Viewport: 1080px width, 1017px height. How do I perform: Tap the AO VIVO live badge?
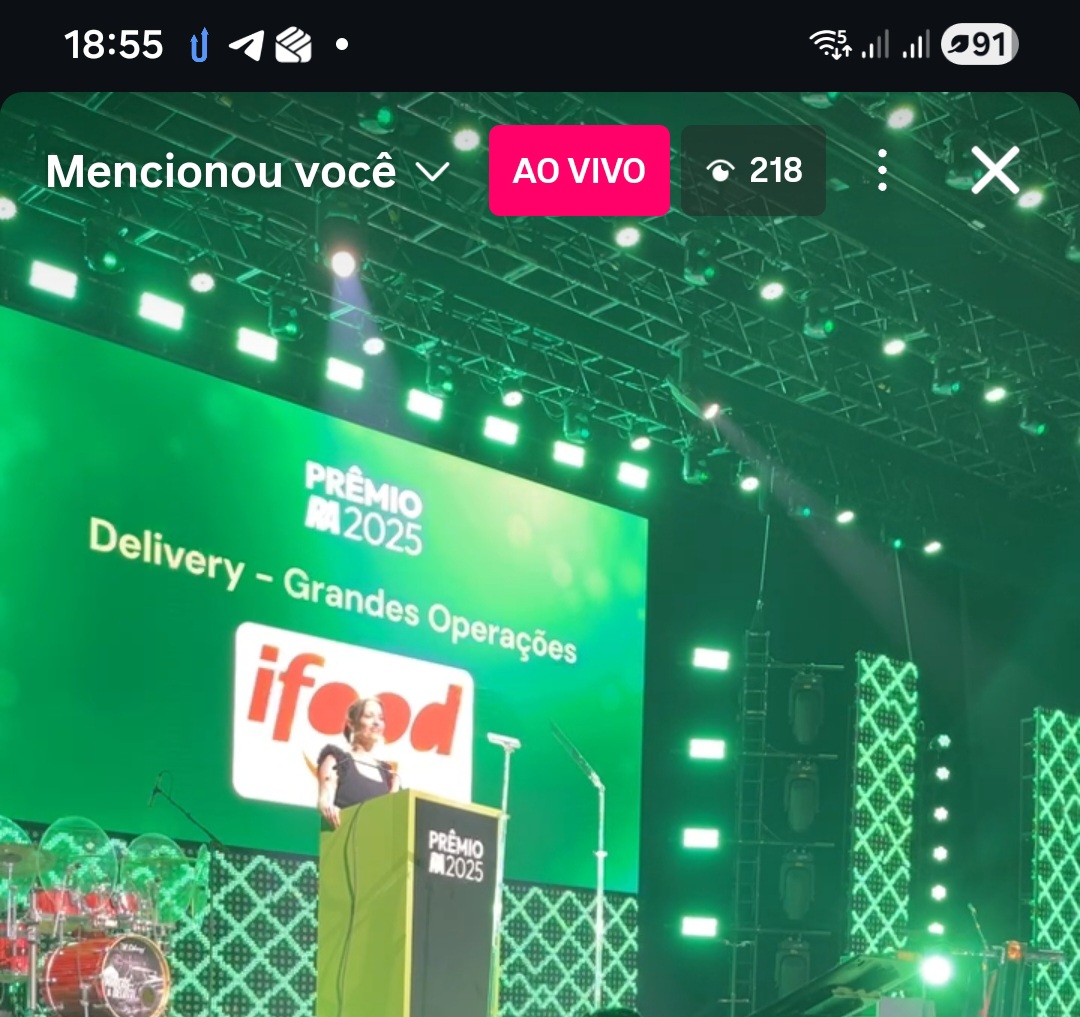579,171
